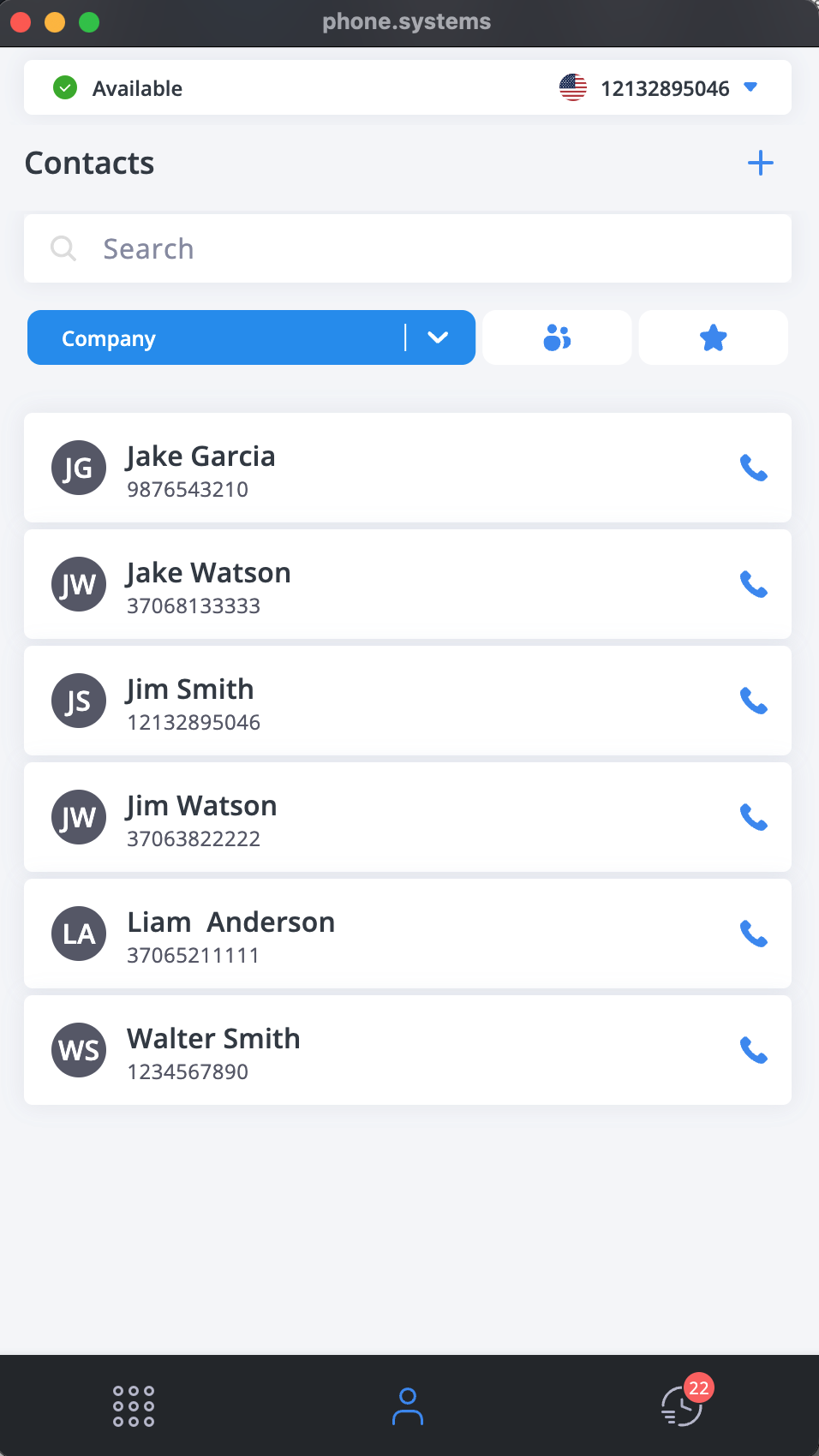
Task: Call Jim Watson using phone icon
Action: 754,817
